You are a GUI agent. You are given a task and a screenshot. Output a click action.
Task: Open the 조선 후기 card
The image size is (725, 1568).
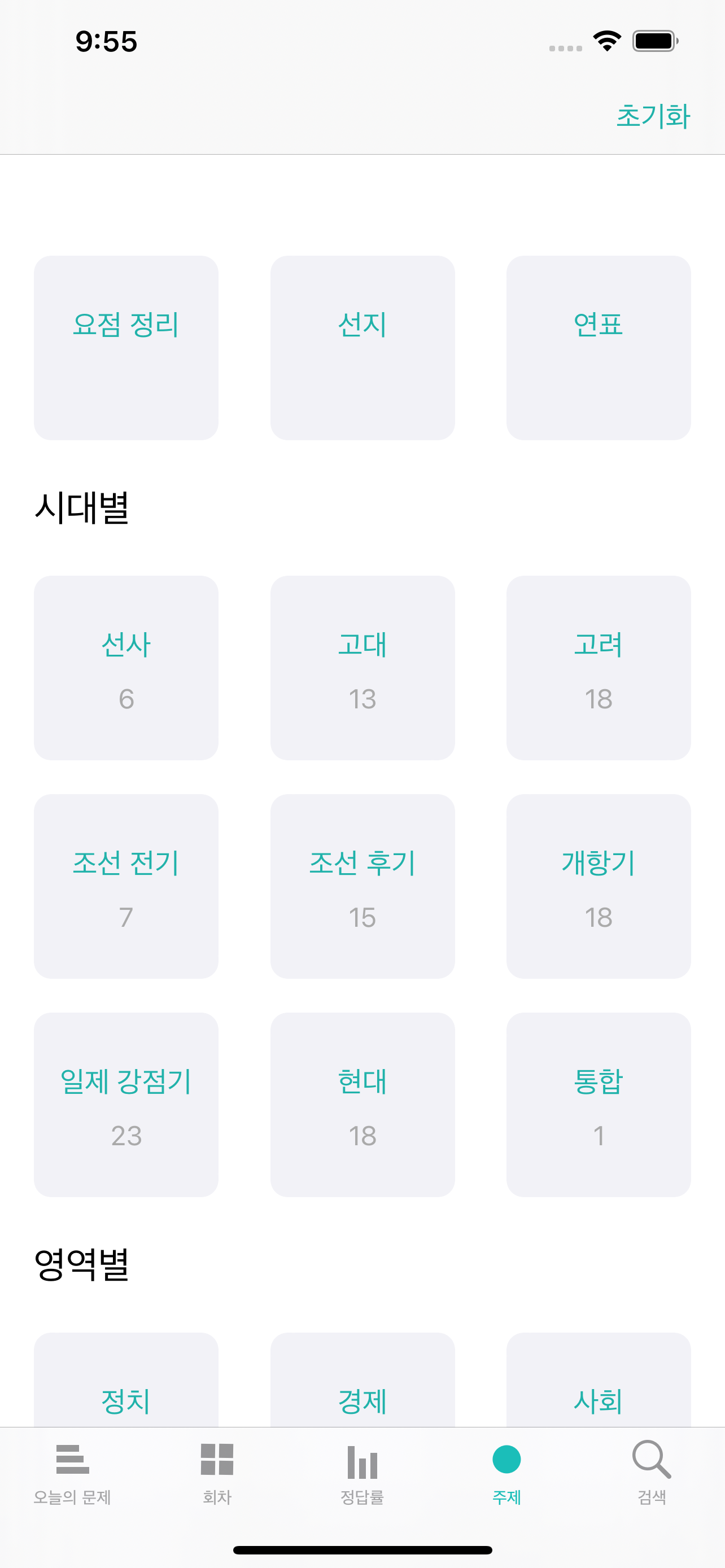coord(362,886)
